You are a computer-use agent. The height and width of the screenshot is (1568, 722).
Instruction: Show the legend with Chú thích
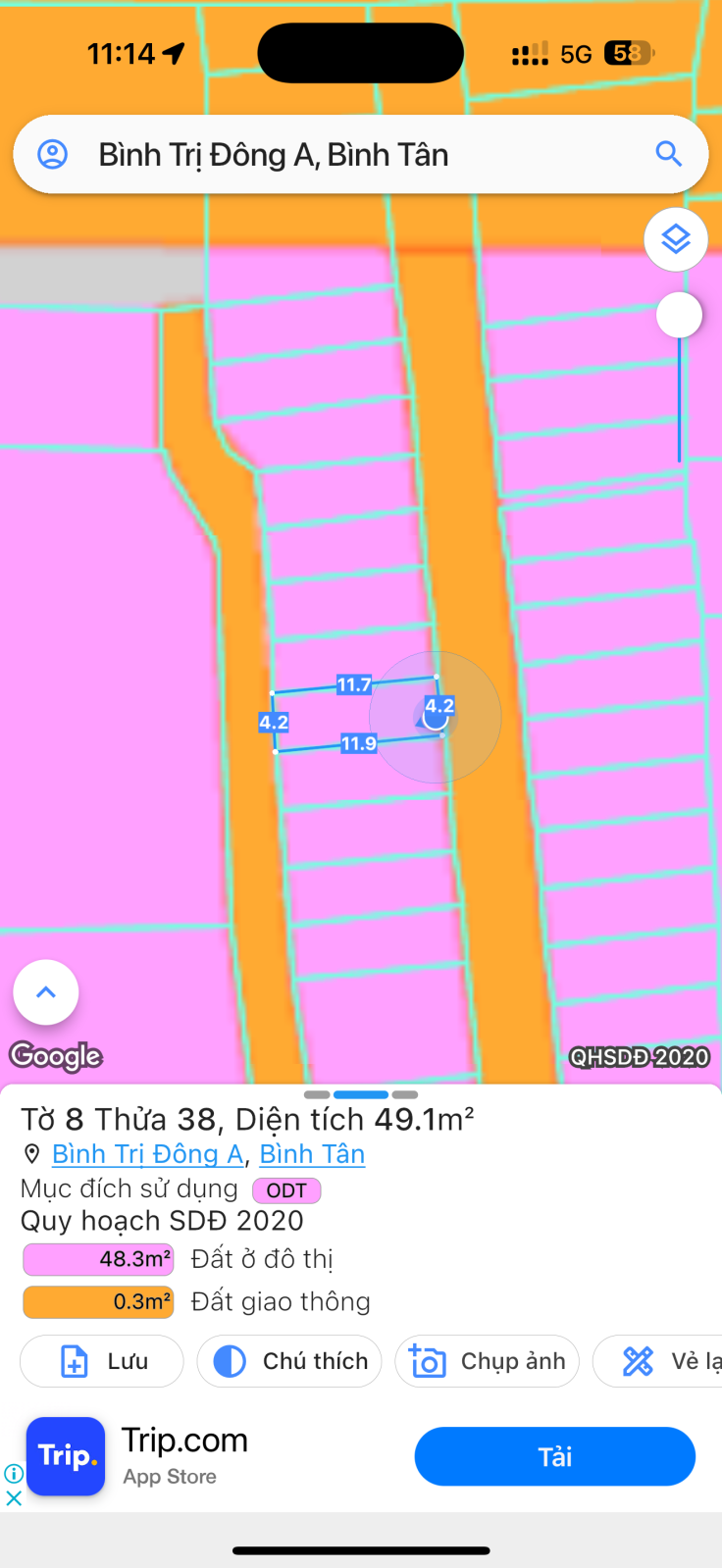pyautogui.click(x=289, y=1361)
